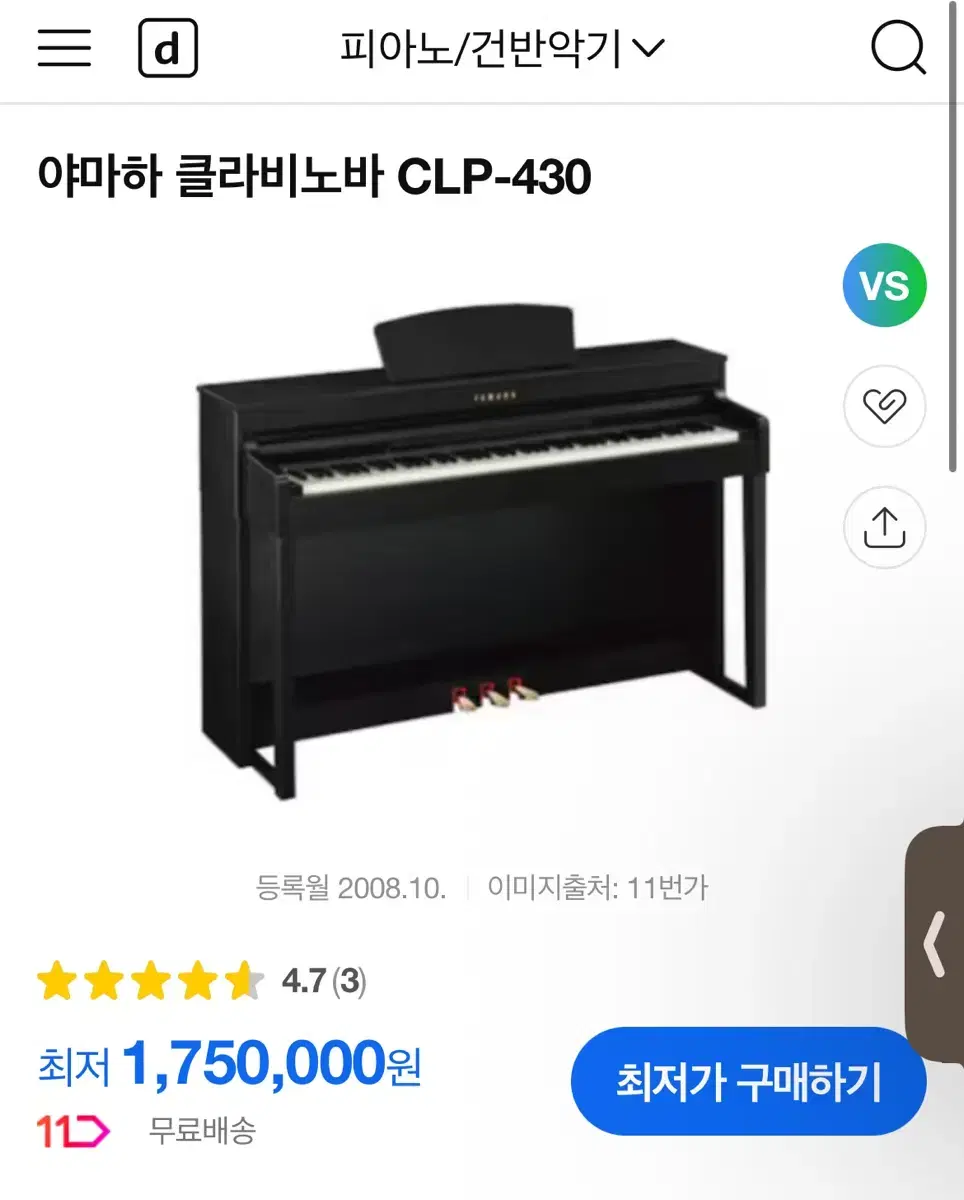Tap the Danawa 'd' logo

pyautogui.click(x=168, y=48)
